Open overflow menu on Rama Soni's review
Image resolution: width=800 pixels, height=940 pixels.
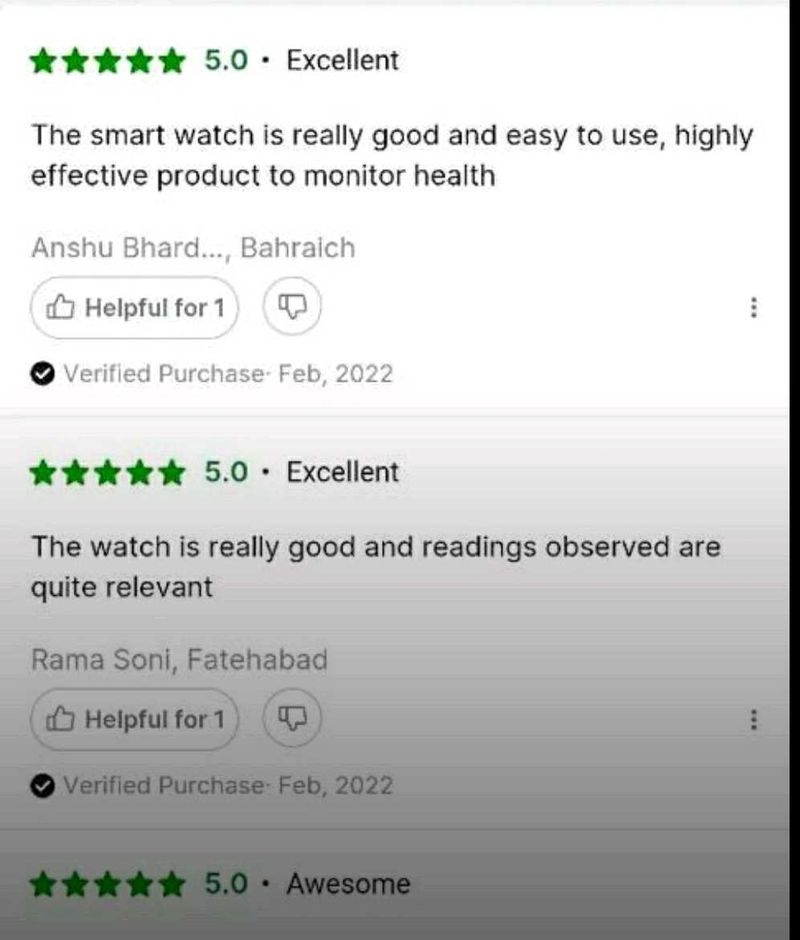754,720
